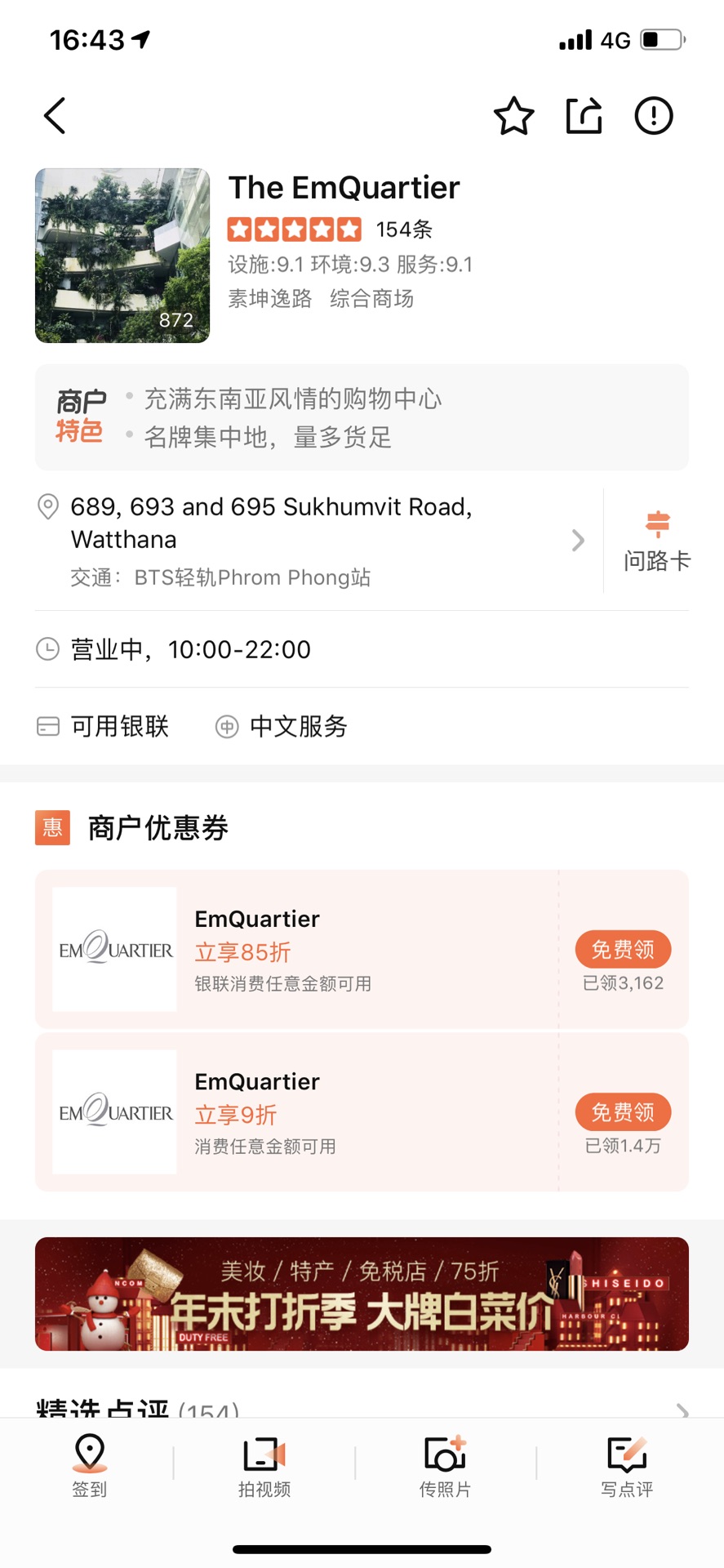The height and width of the screenshot is (1568, 724).
Task: Open the Sukhumvit Road address details
Action: coord(310,539)
